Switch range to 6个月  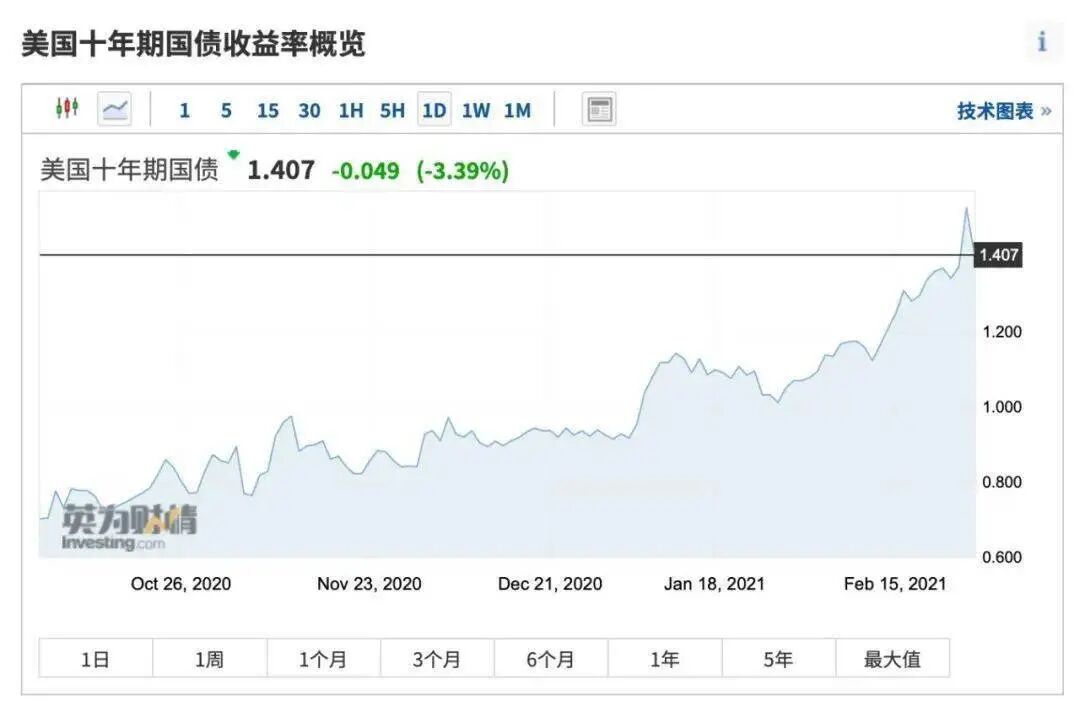[x=551, y=659]
